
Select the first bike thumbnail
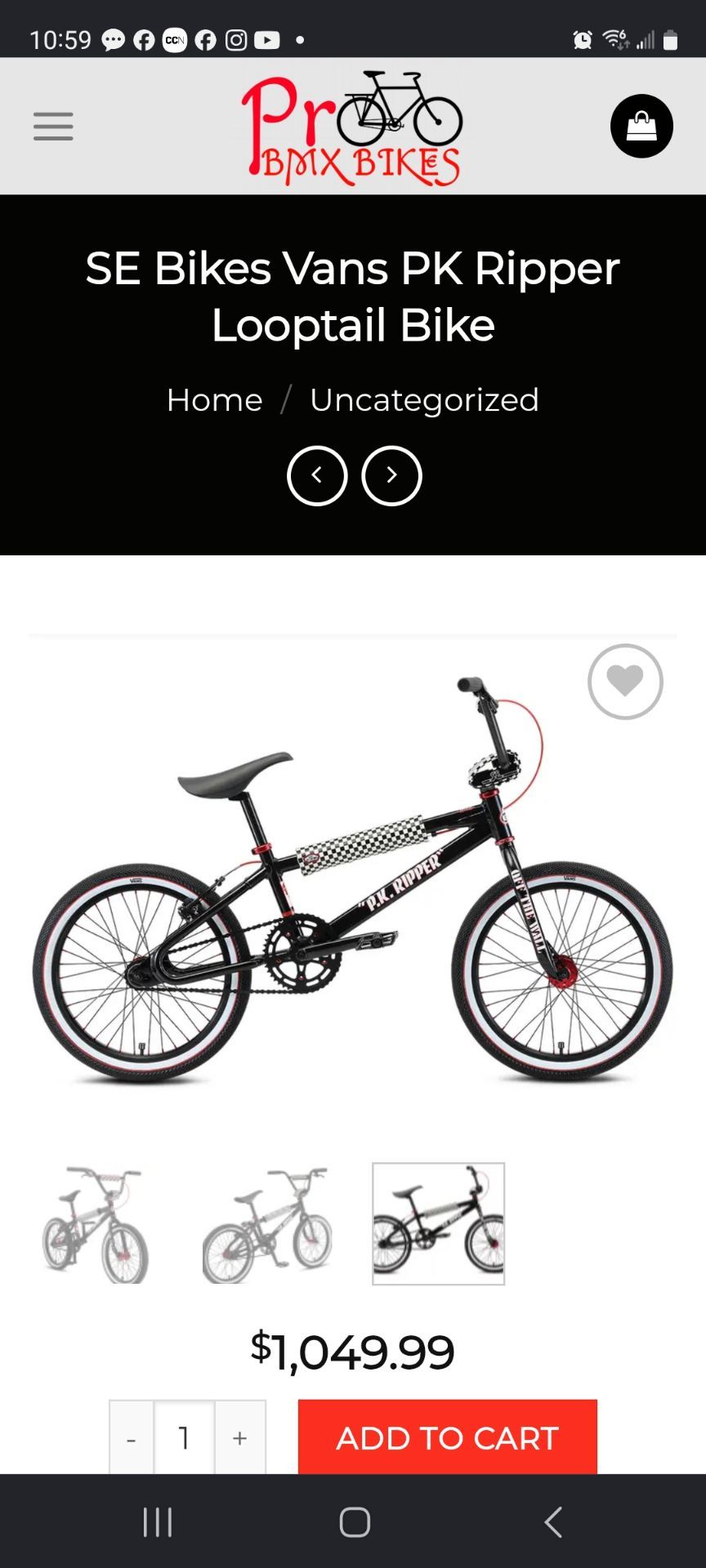(x=96, y=1223)
